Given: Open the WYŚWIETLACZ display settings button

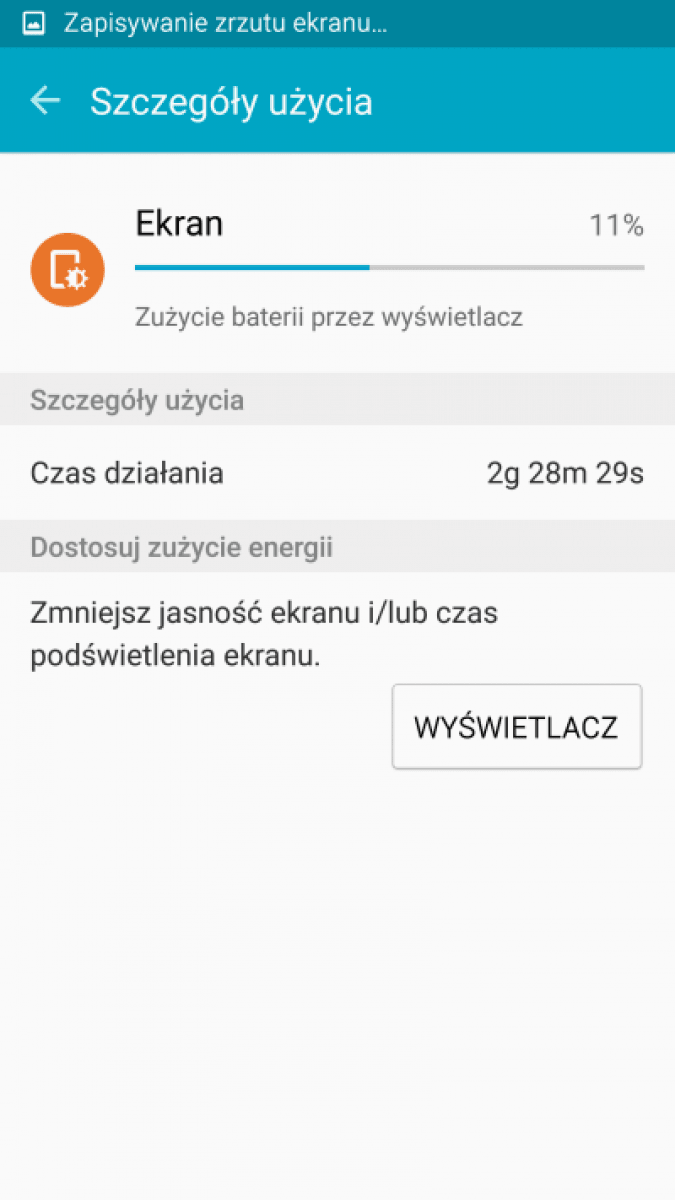Looking at the screenshot, I should tap(516, 727).
